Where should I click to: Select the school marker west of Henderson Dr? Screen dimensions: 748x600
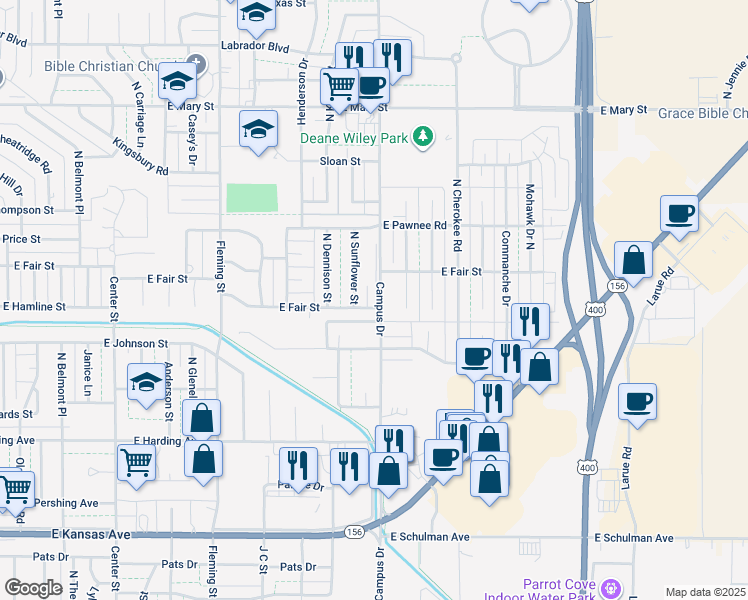point(258,130)
